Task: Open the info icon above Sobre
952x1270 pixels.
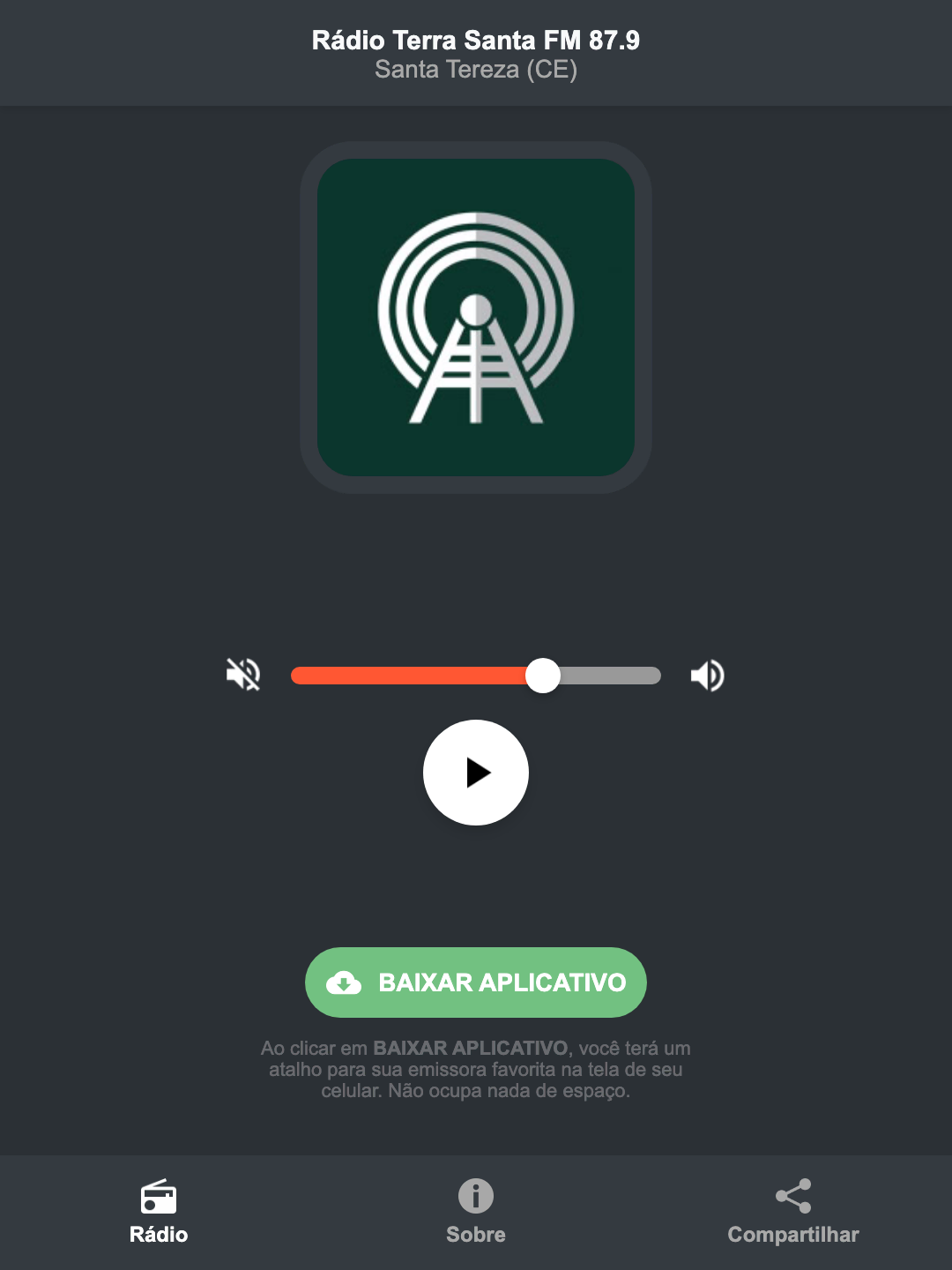Action: point(476,1197)
